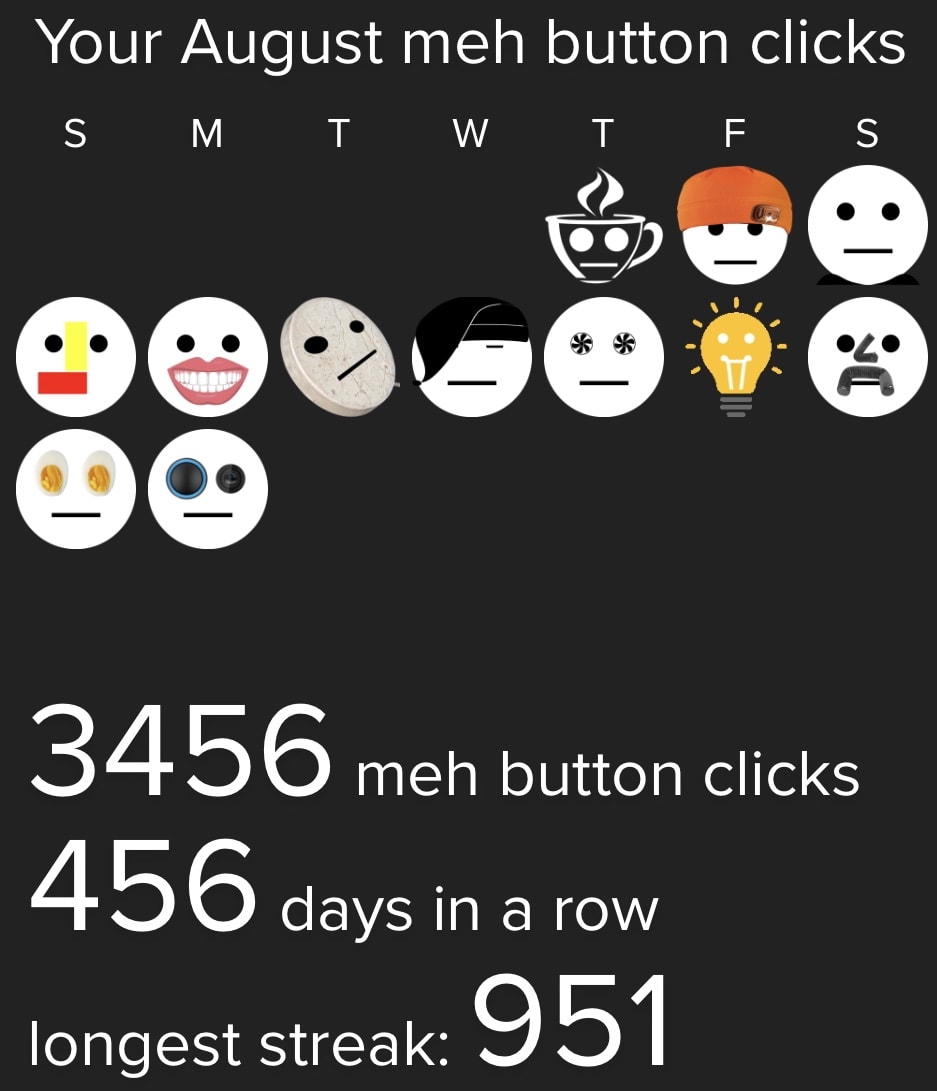Screen dimensions: 937x1091
Task: Tap the orange beanie face
Action: click(x=735, y=228)
